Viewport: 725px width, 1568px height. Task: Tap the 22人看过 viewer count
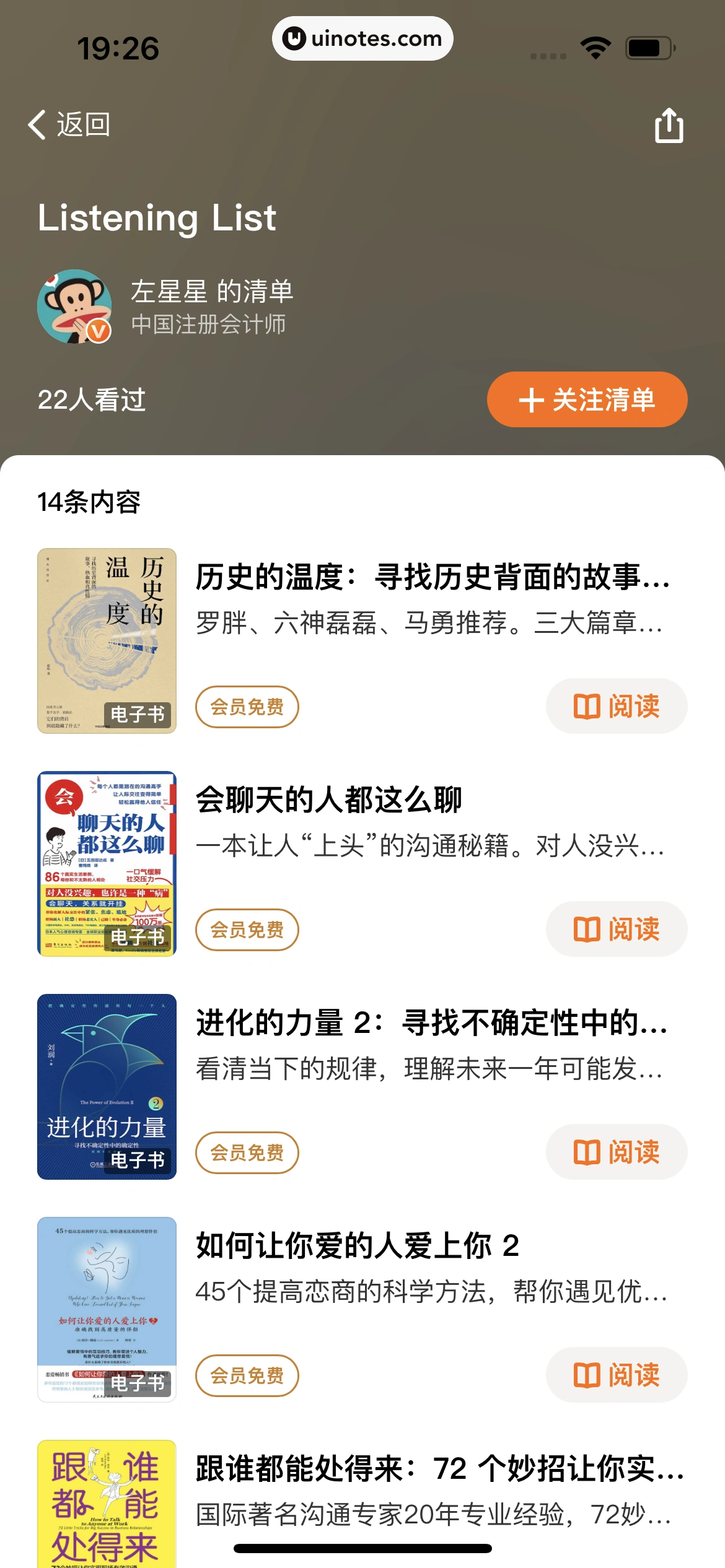90,401
